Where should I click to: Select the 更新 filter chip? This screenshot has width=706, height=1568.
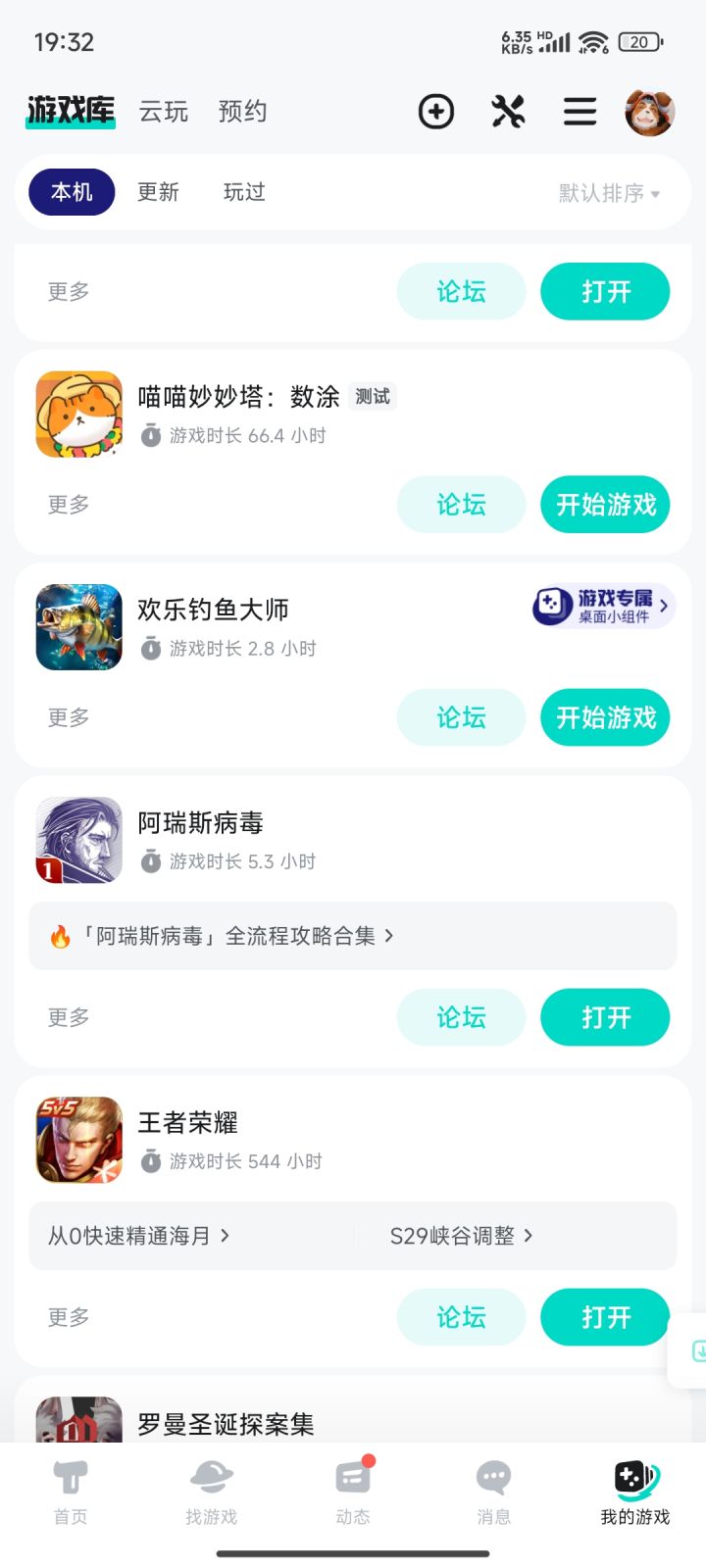click(x=158, y=192)
